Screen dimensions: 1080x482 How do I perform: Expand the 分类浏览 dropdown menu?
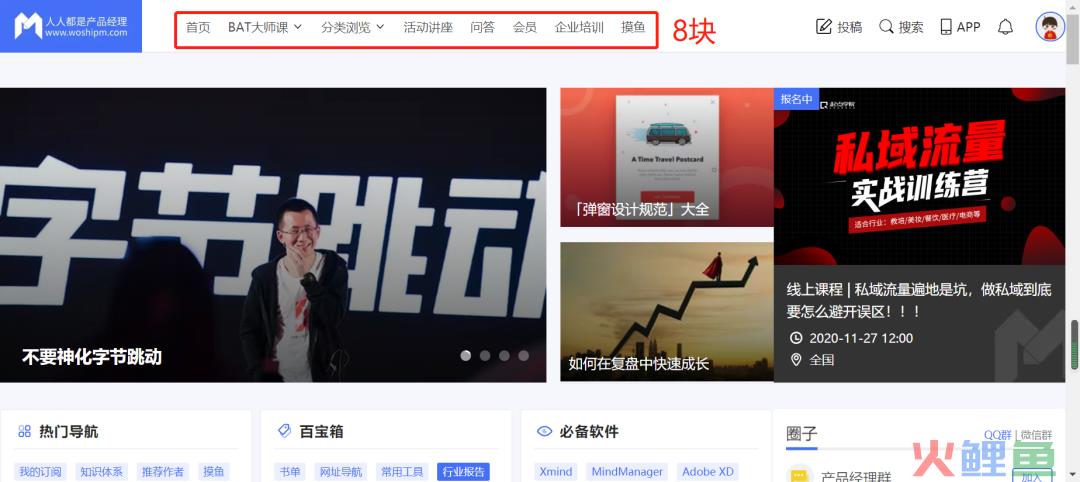(x=352, y=27)
